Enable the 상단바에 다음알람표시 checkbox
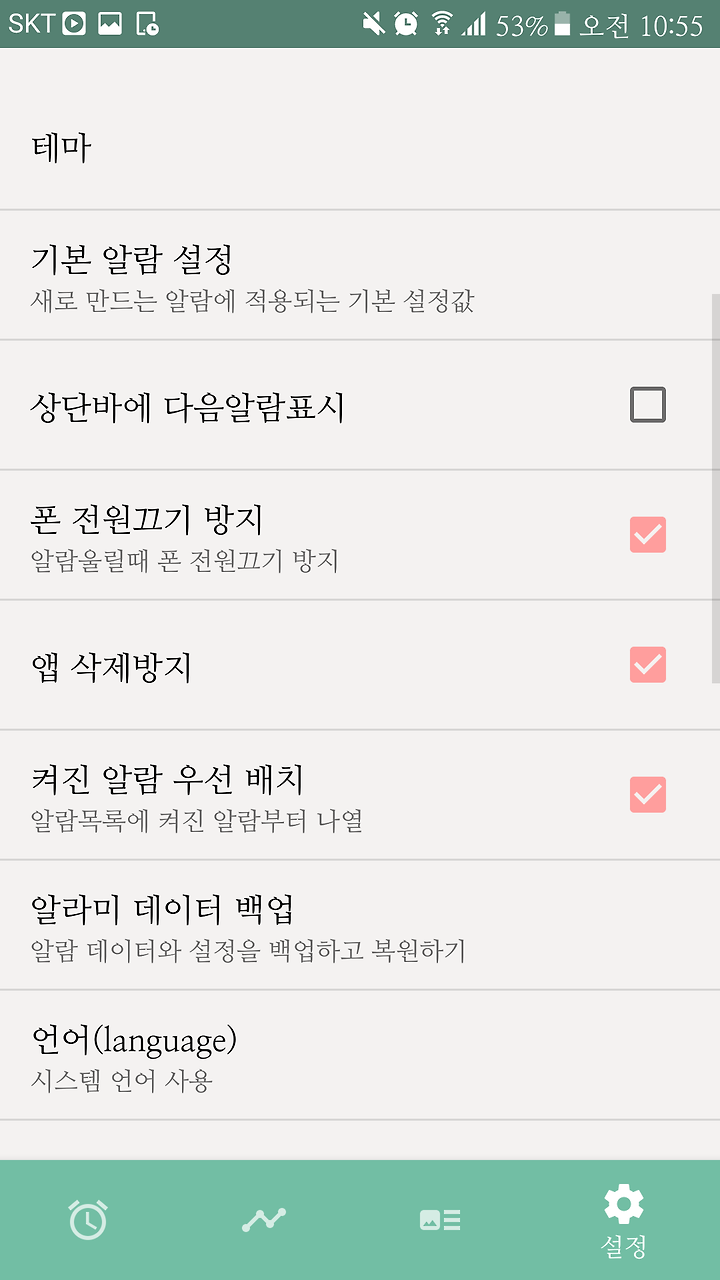720x1280 pixels. click(x=648, y=405)
